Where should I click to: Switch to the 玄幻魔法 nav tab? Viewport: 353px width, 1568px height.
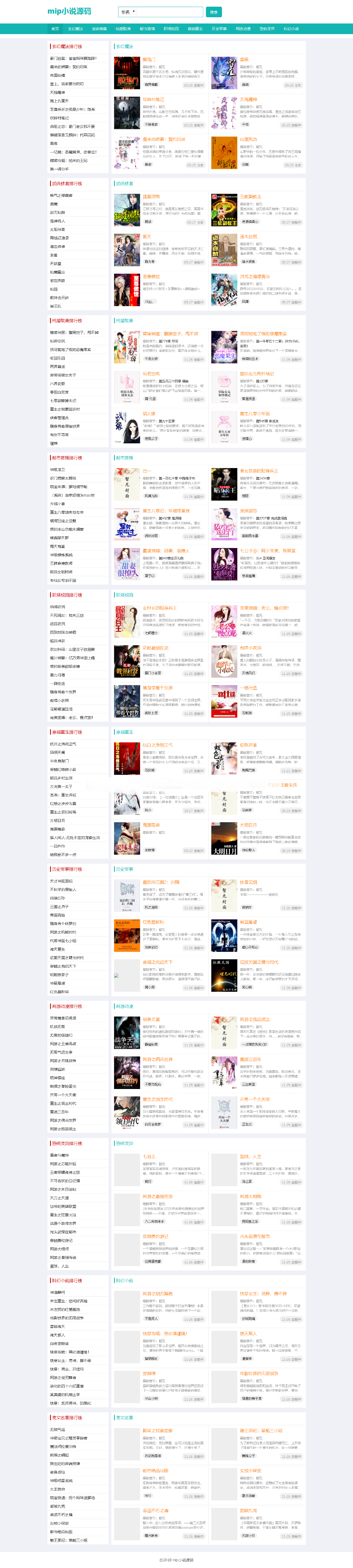[75, 29]
